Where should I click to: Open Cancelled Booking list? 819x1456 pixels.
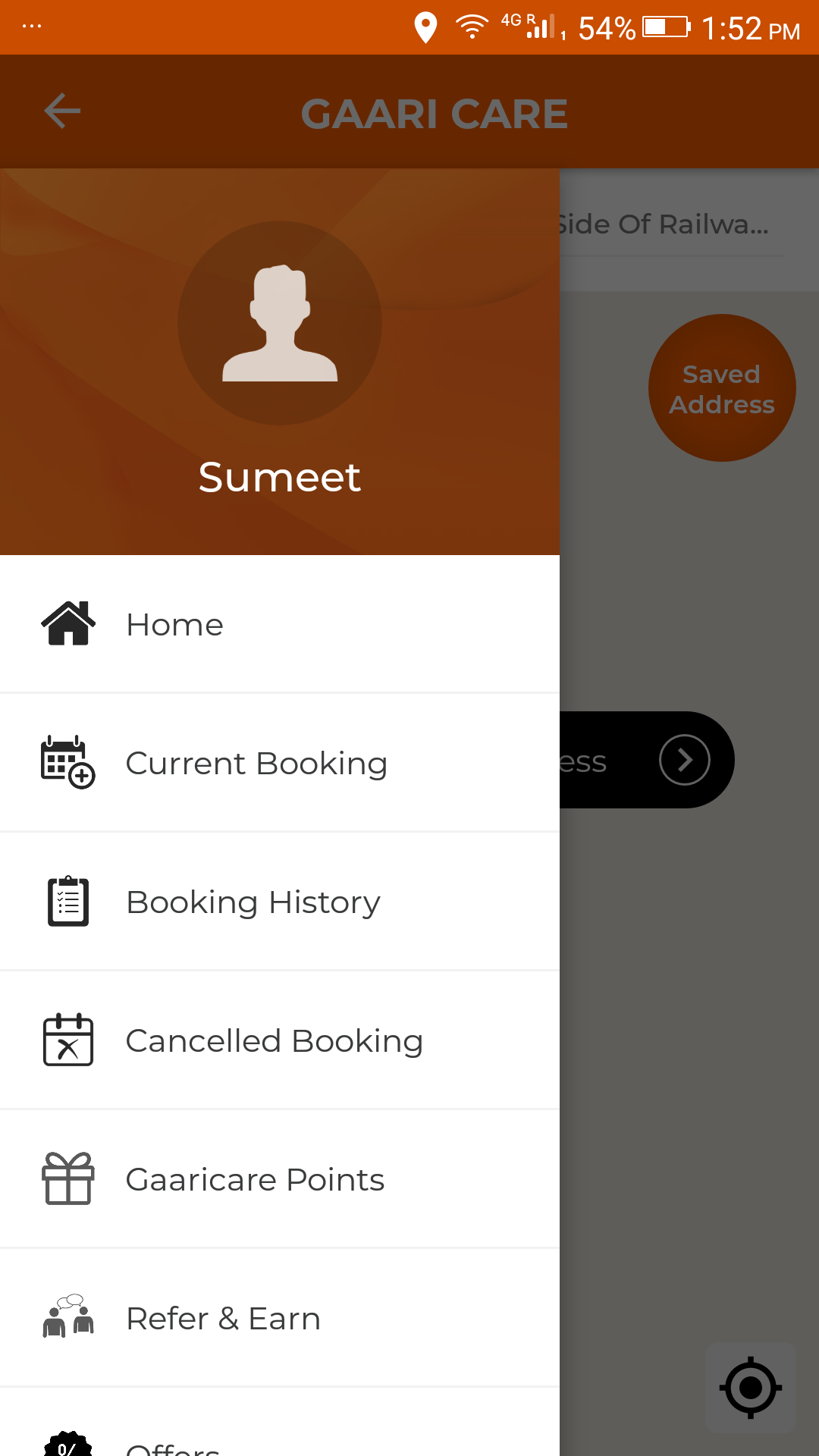(x=280, y=1040)
